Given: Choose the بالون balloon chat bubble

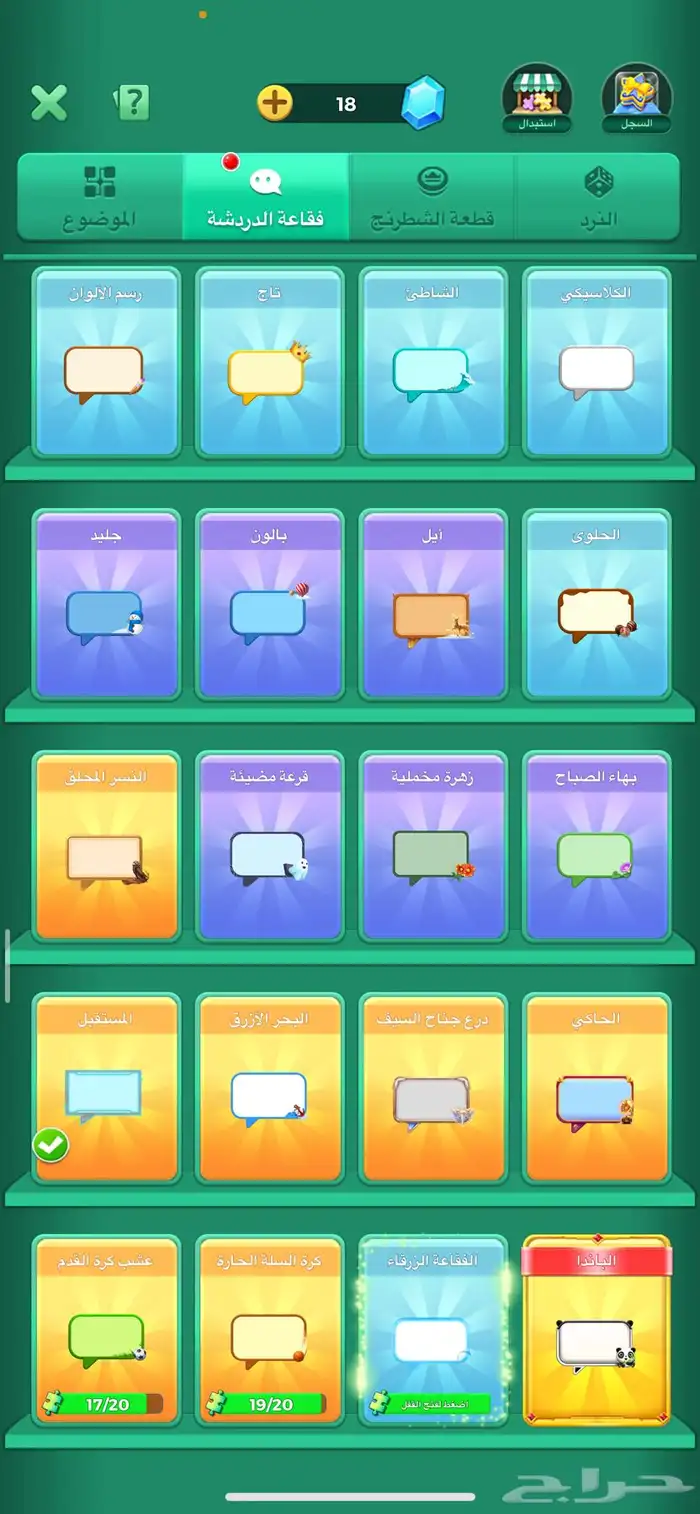Looking at the screenshot, I should pos(269,604).
